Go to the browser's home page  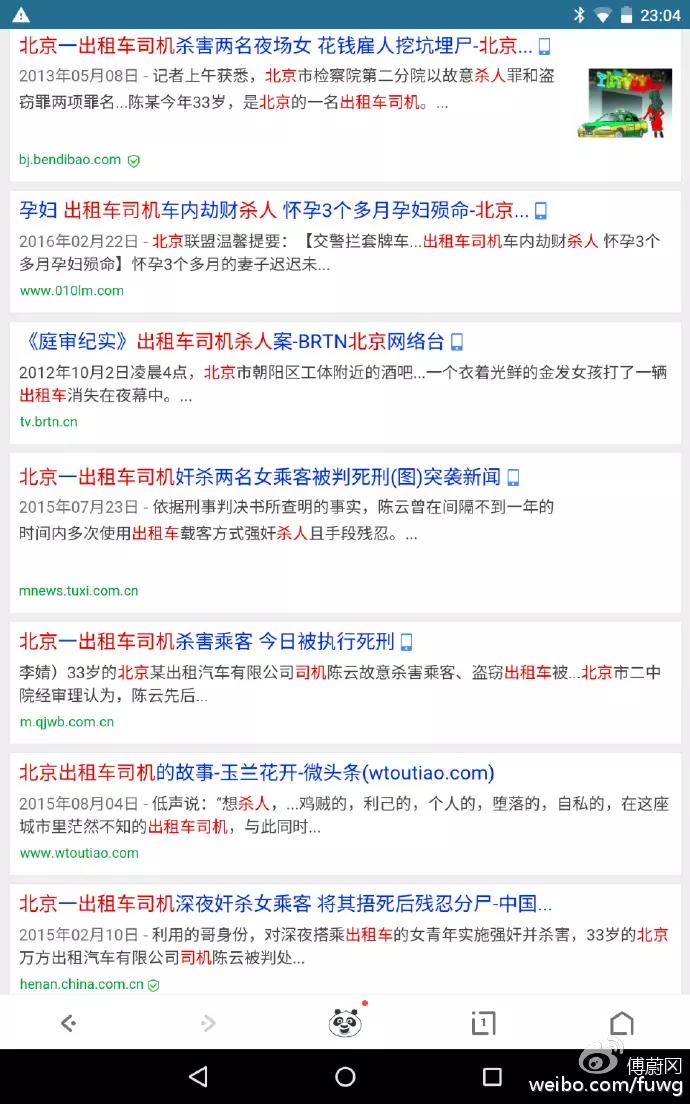coord(622,1022)
